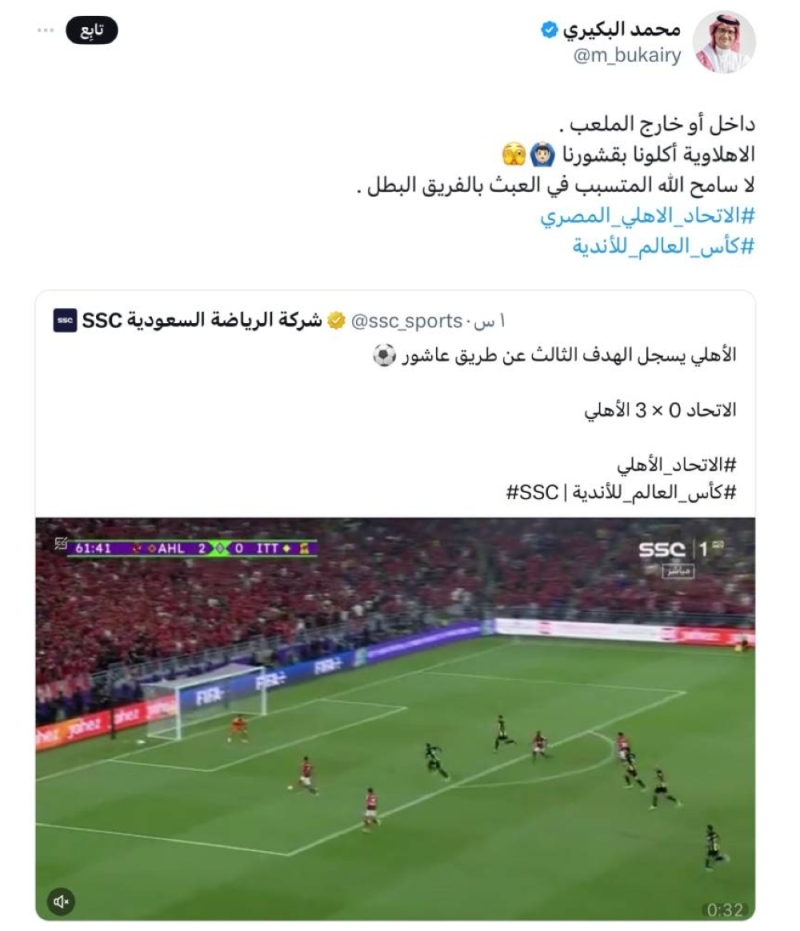Screen dimensions: 800x931
Task: Open the #الاتحاد_الأهلي hashtag in quoted post
Action: (x=678, y=465)
